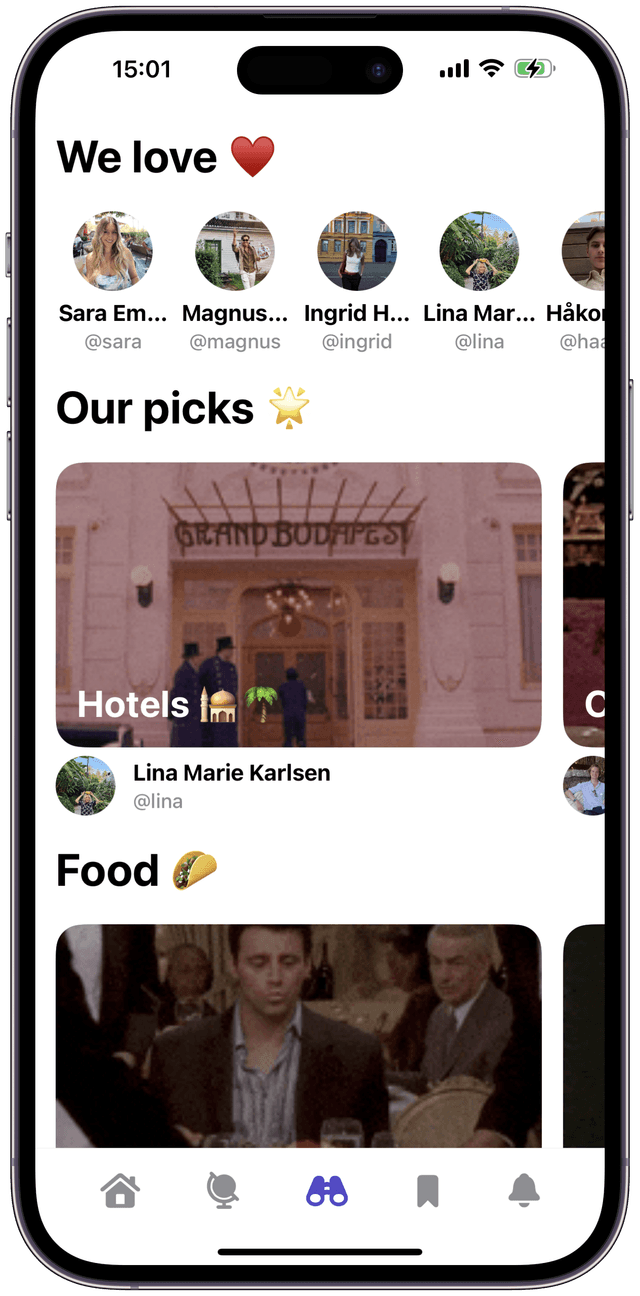Open the saved bookmarks tab
Image resolution: width=640 pixels, height=1296 pixels.
click(x=427, y=1190)
